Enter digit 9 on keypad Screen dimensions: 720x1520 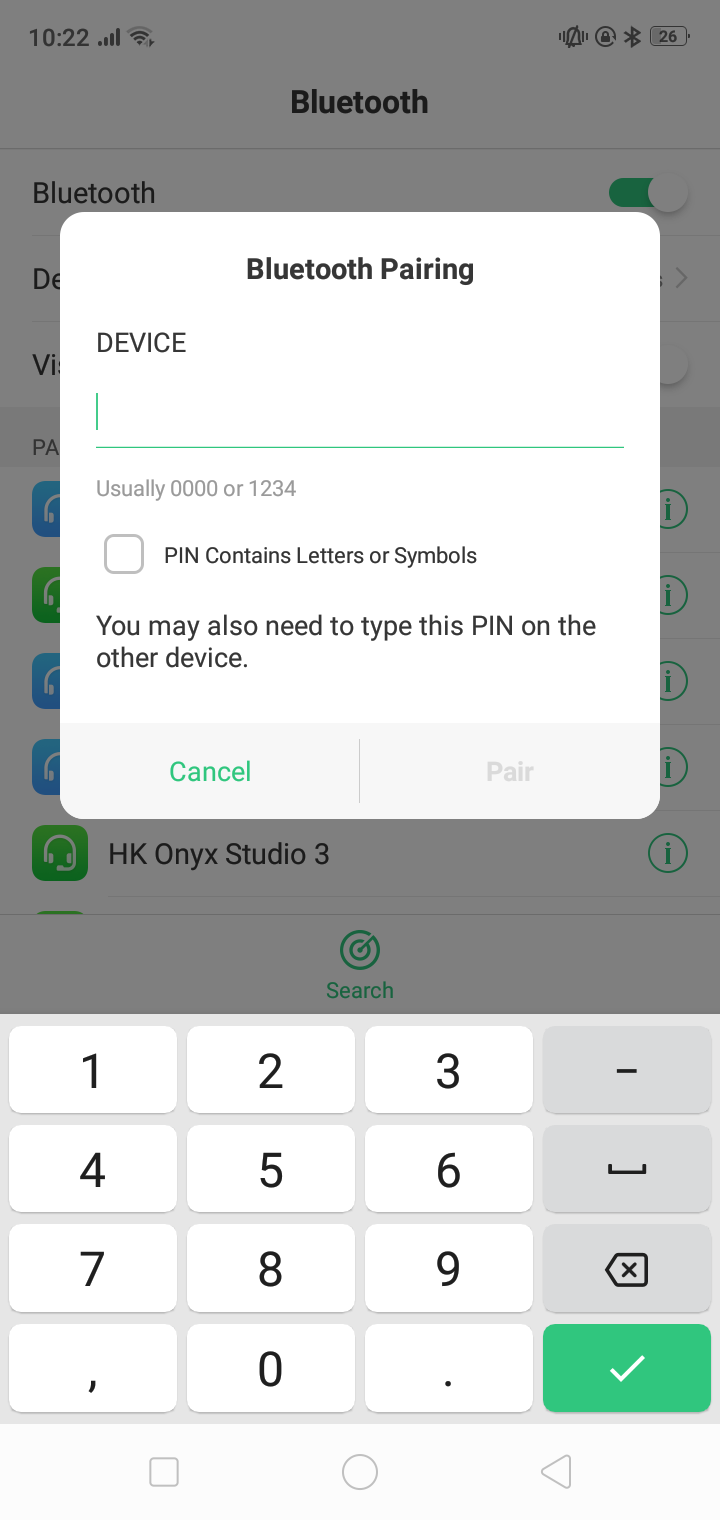pyautogui.click(x=448, y=1269)
